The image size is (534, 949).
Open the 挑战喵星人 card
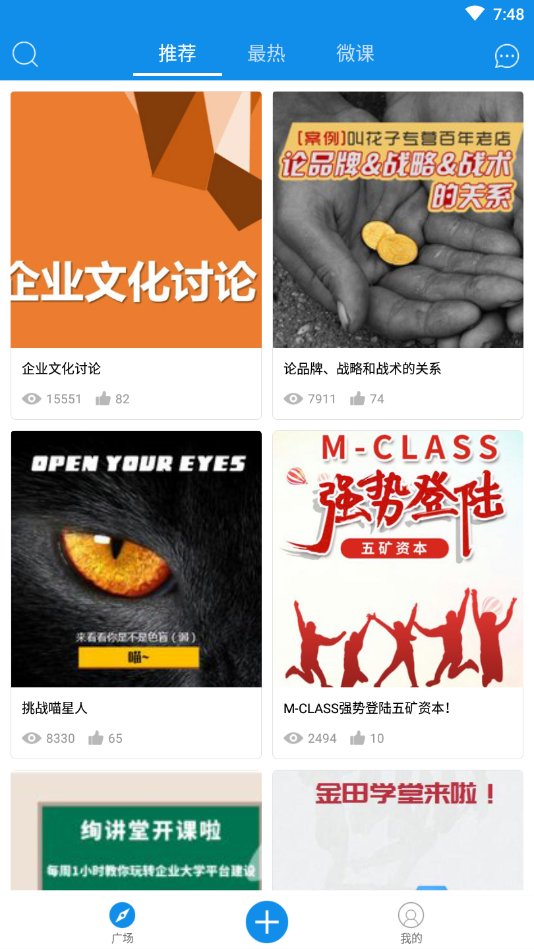click(136, 594)
